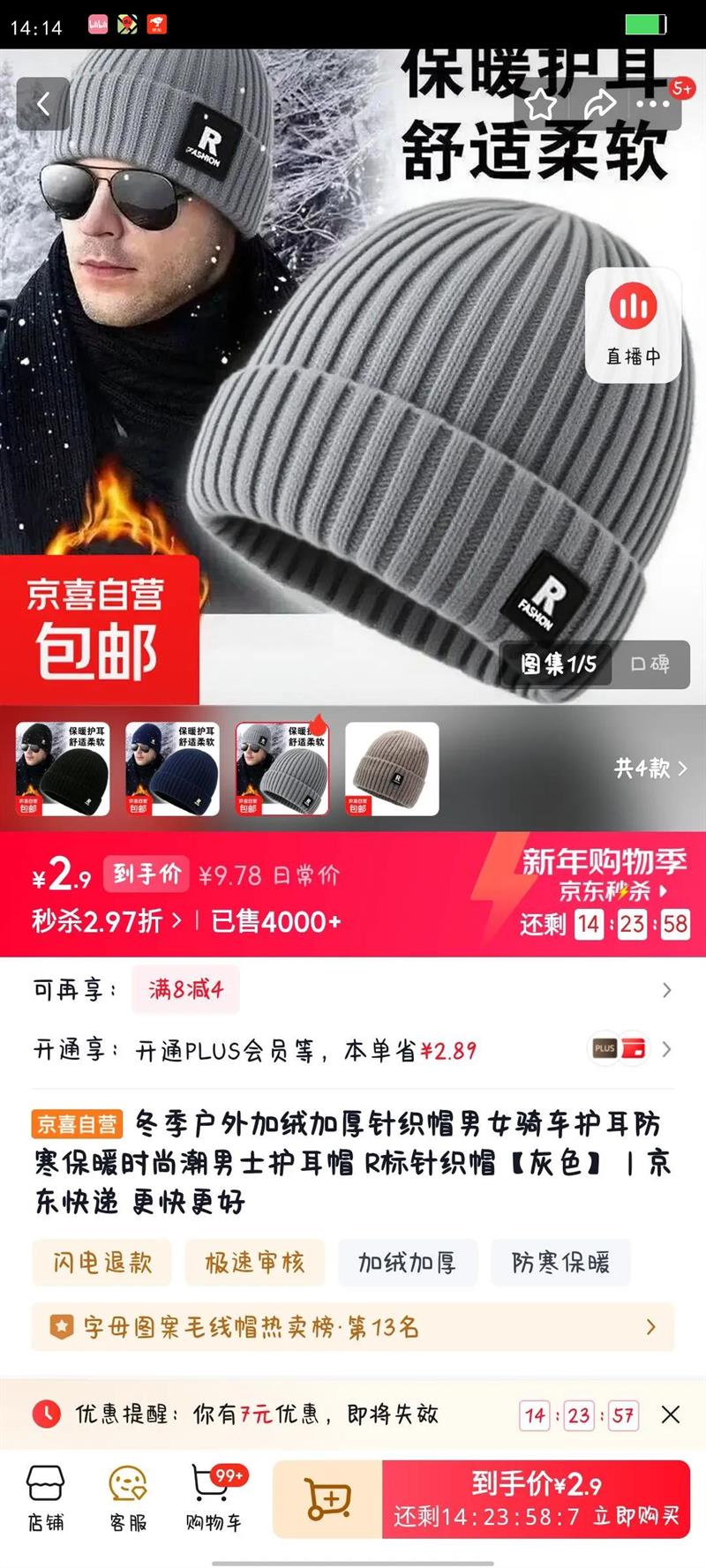The height and width of the screenshot is (1568, 706).
Task: Select the gray beanie thumbnail variant
Action: tap(281, 767)
